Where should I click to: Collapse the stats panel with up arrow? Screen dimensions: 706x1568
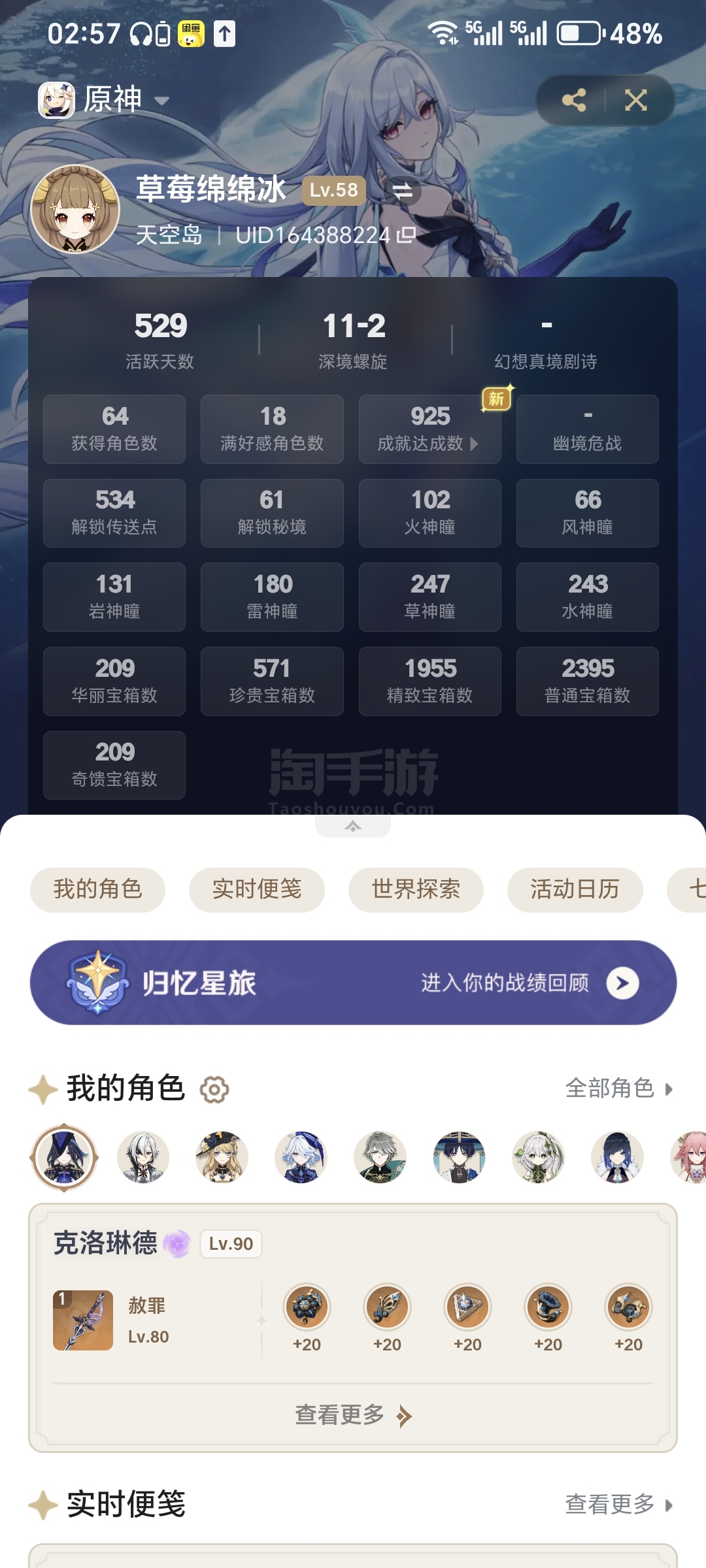click(353, 826)
